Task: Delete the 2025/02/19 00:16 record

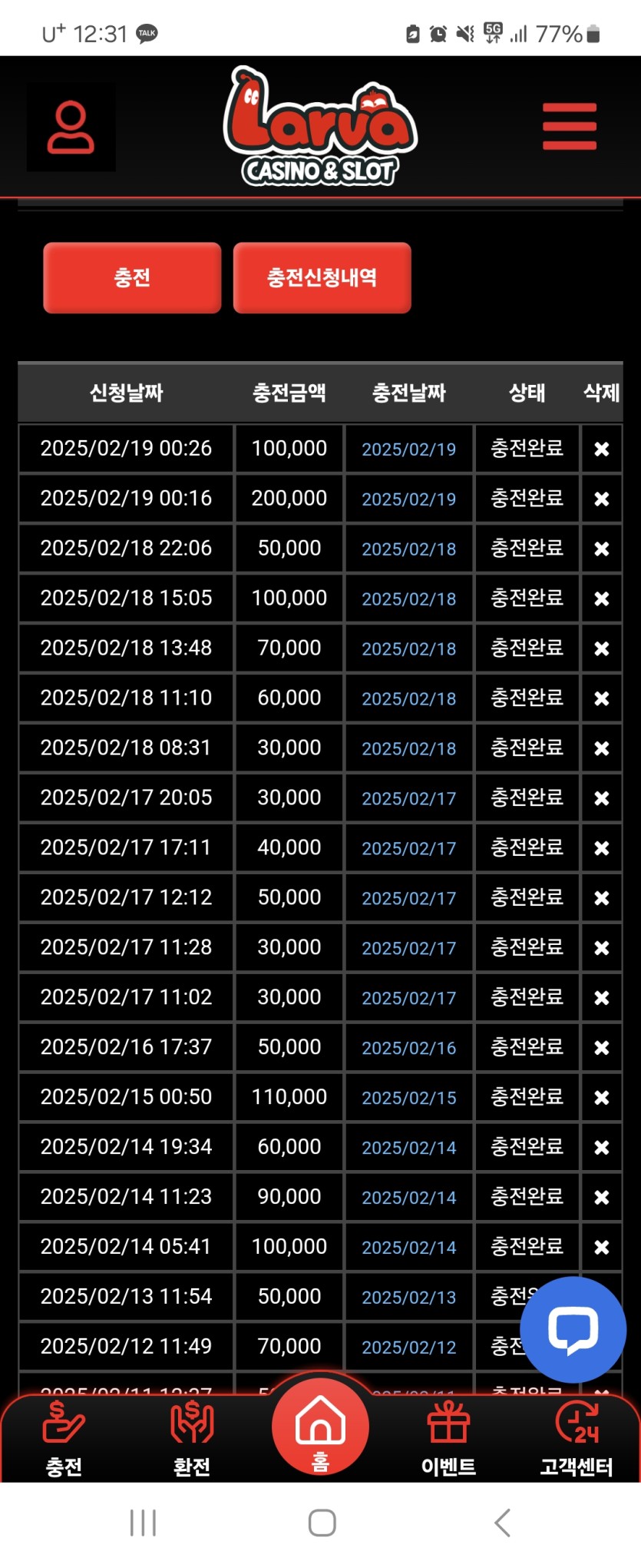Action: tap(602, 499)
